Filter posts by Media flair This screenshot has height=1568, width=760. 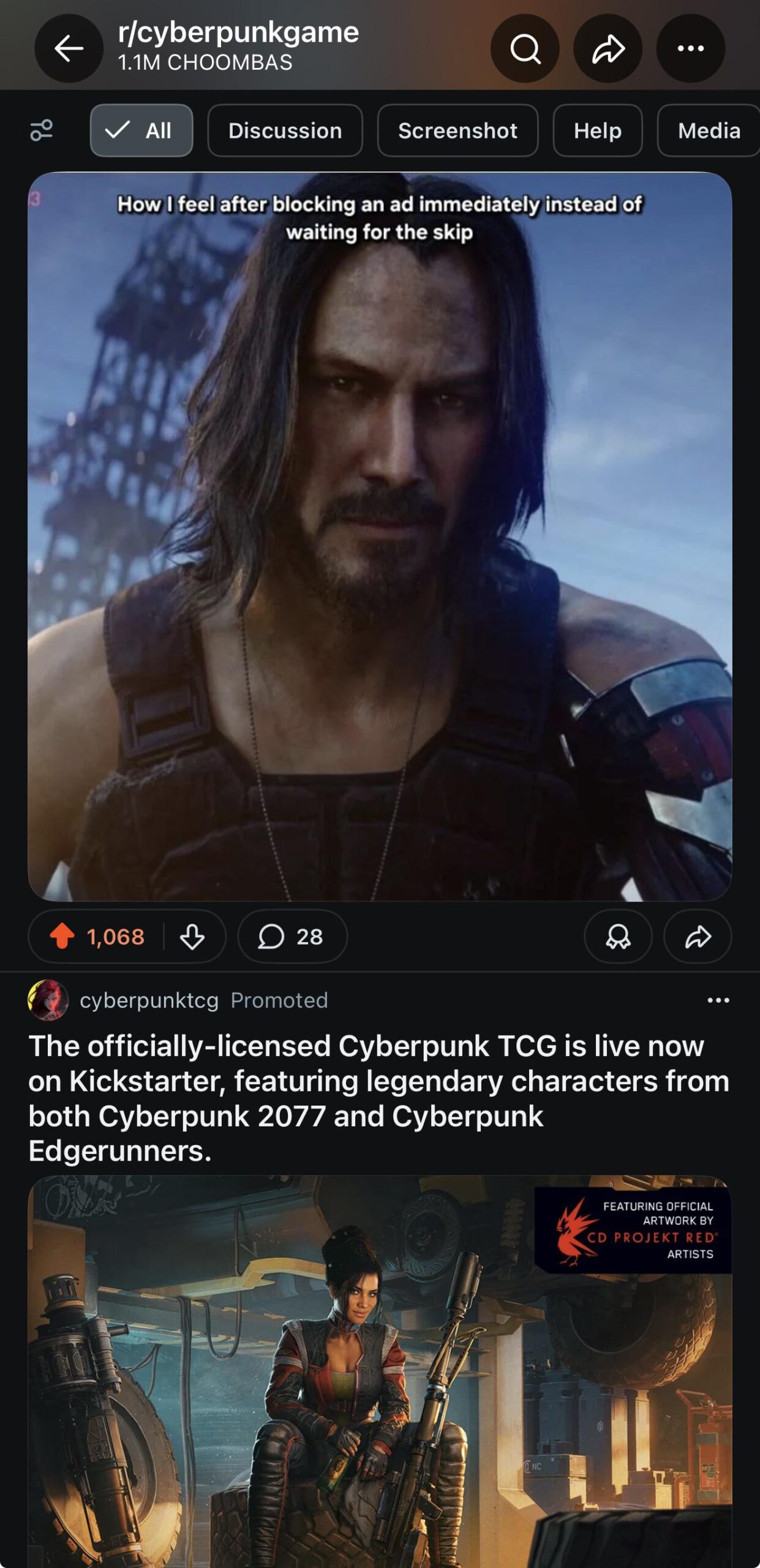tap(709, 130)
